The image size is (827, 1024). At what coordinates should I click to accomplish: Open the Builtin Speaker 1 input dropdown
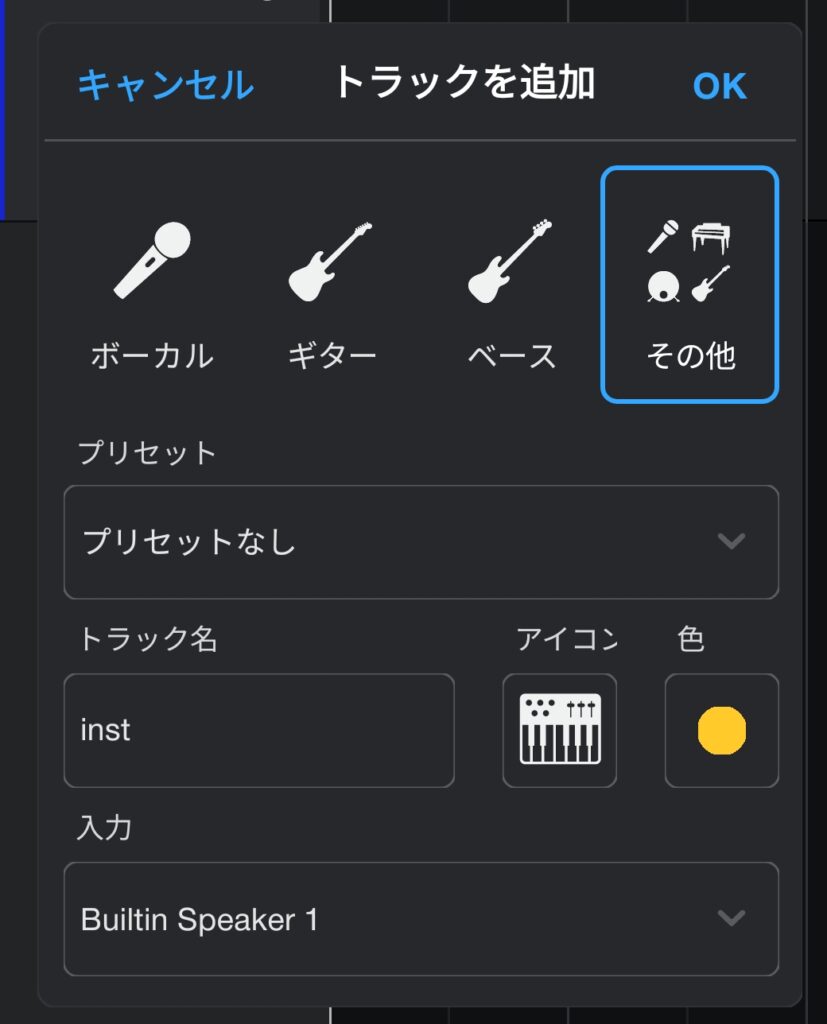tap(420, 918)
